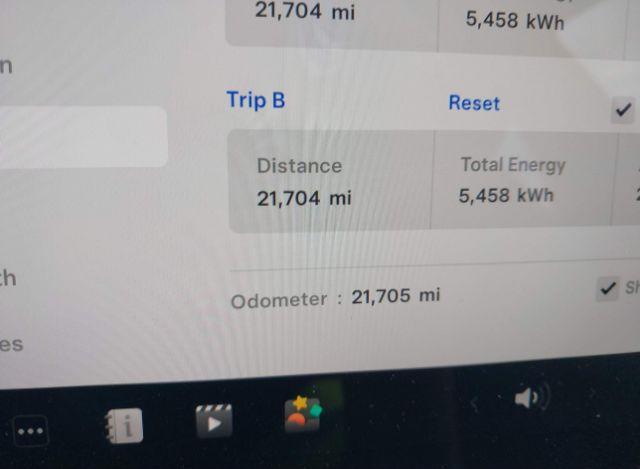Launch the Theater video app
640x469 pixels.
[213, 423]
